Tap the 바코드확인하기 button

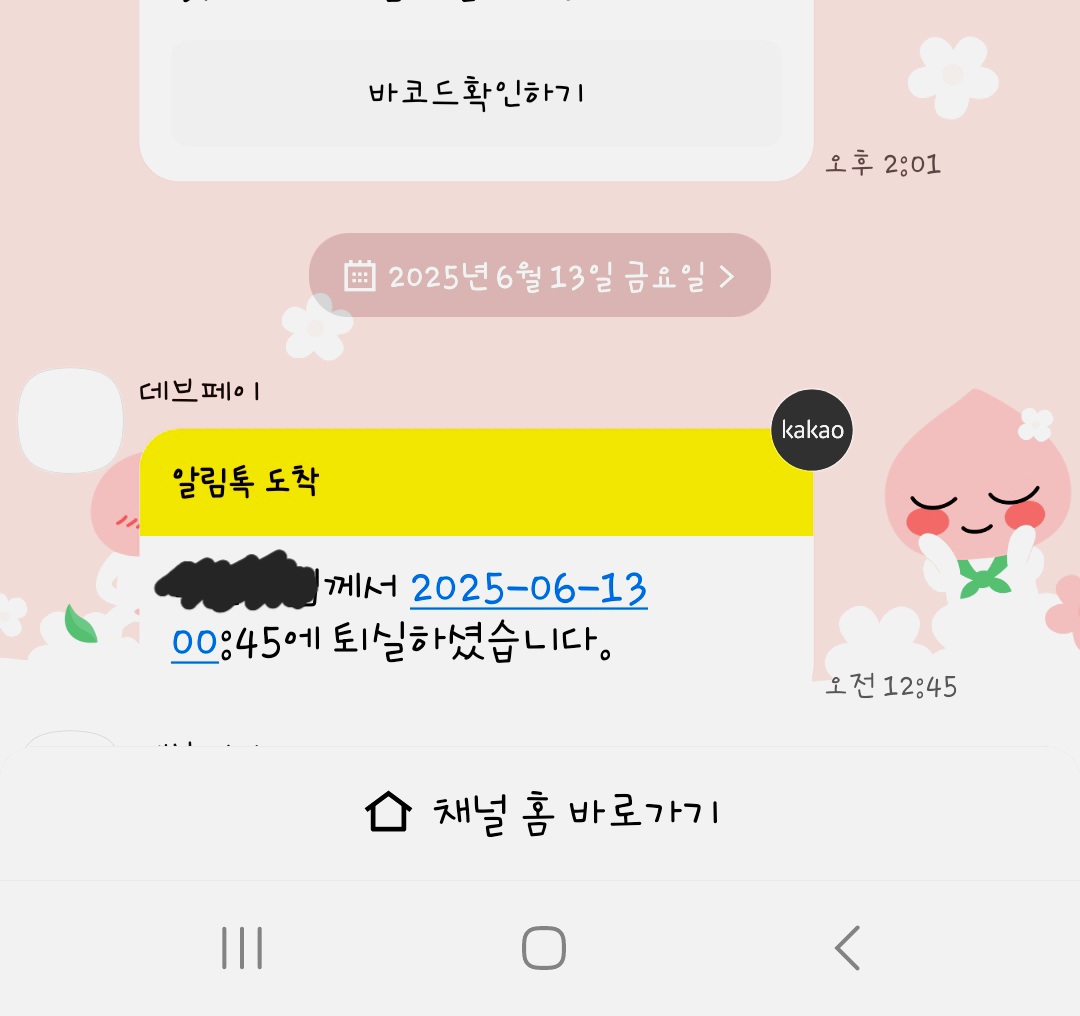click(x=476, y=94)
